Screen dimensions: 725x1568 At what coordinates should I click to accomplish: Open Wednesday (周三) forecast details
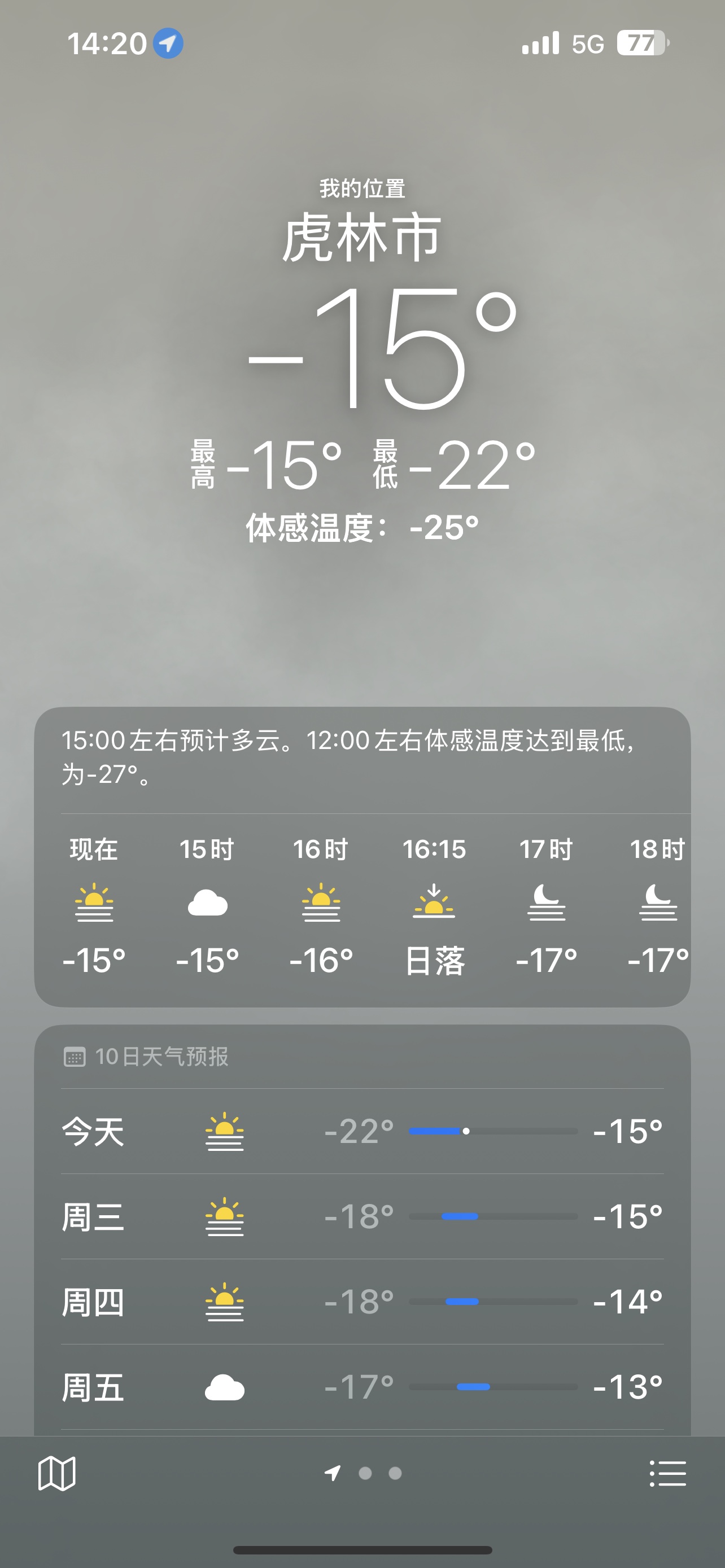click(x=362, y=1217)
